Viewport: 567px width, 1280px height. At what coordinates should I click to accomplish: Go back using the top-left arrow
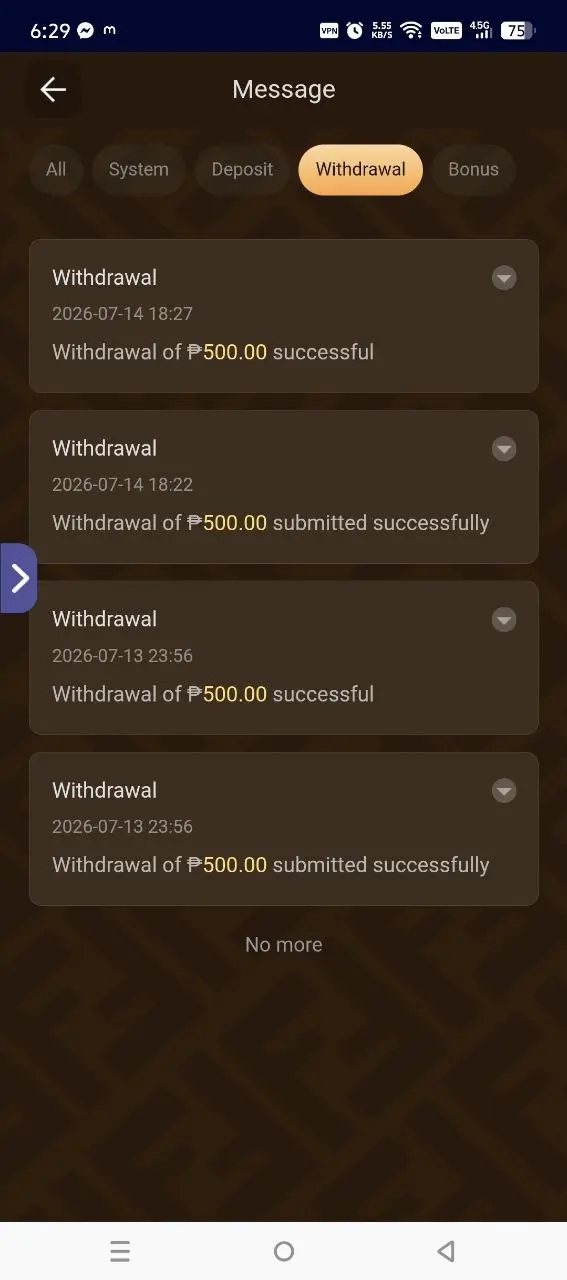tap(53, 90)
